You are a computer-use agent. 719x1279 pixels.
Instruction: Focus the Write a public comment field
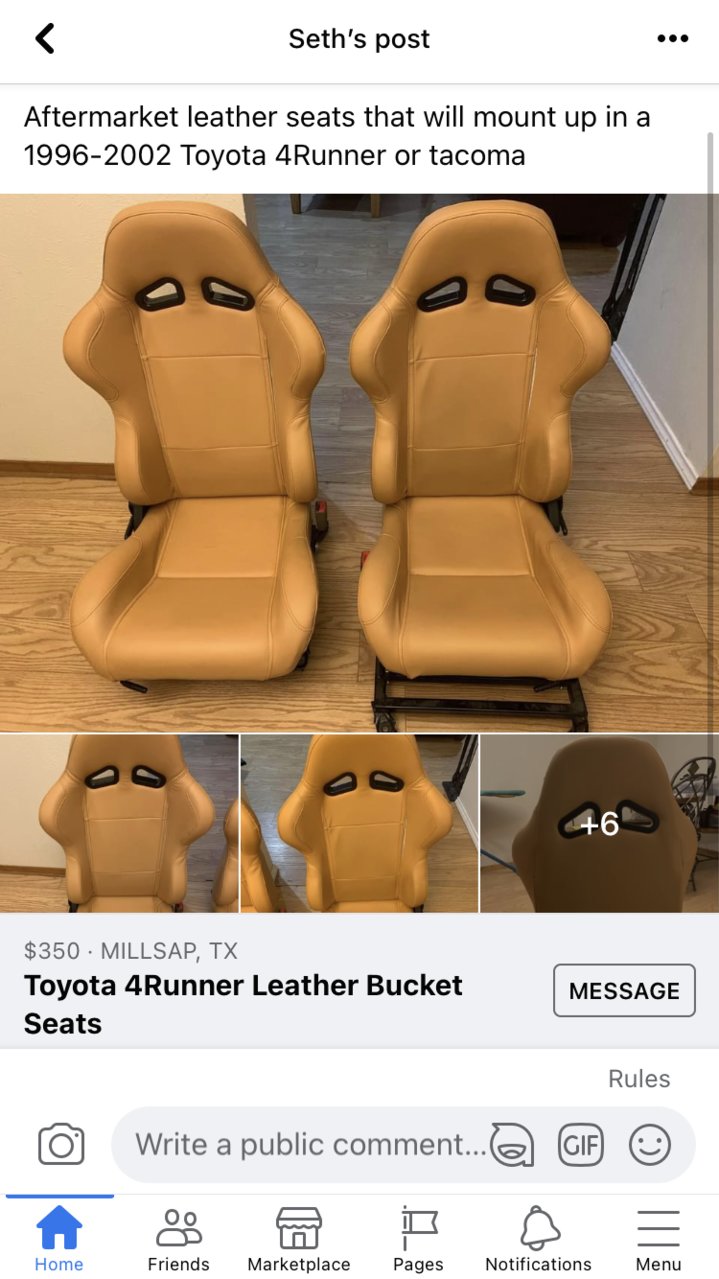tap(310, 1144)
